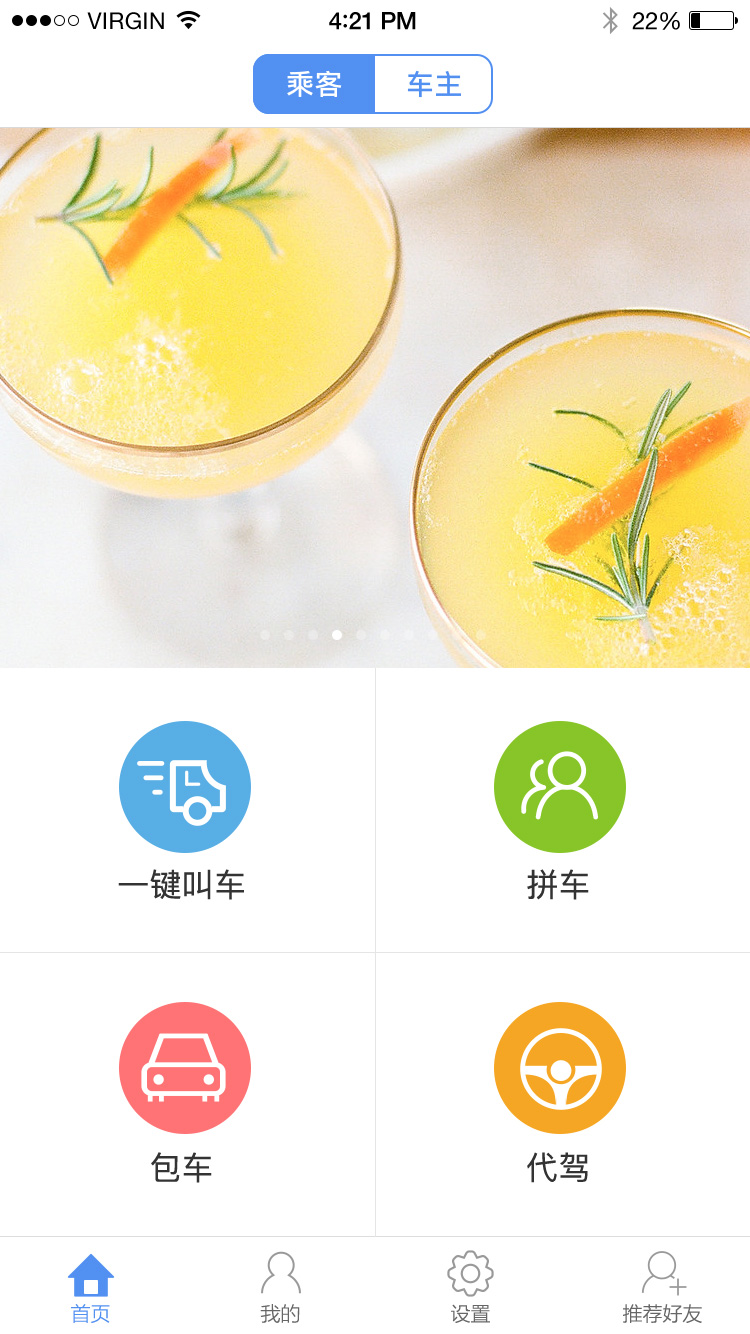Switch to the 我的 profile tab
Screen dimensions: 750x1334
(280, 1288)
